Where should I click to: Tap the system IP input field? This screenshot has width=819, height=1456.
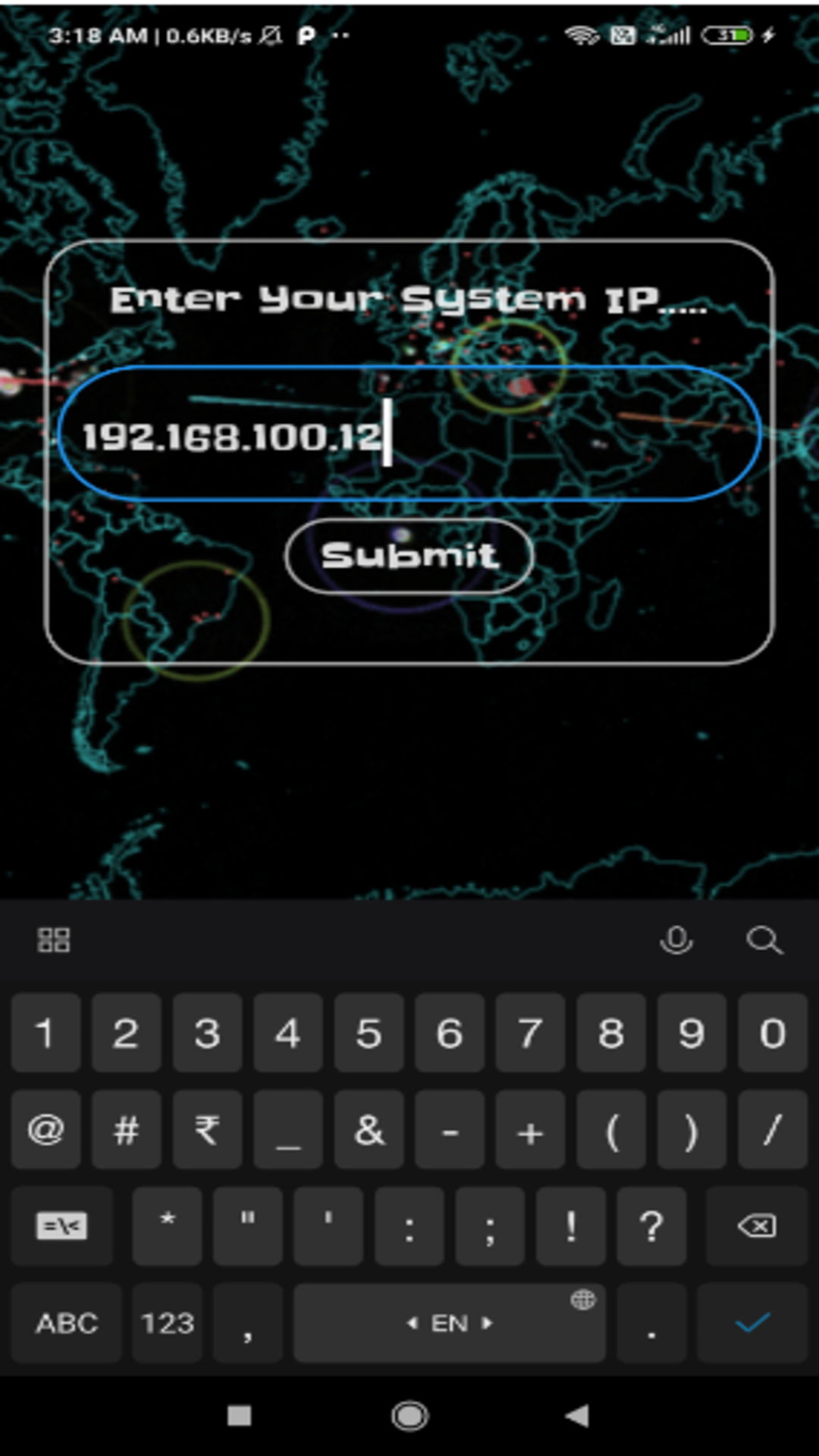(409, 433)
